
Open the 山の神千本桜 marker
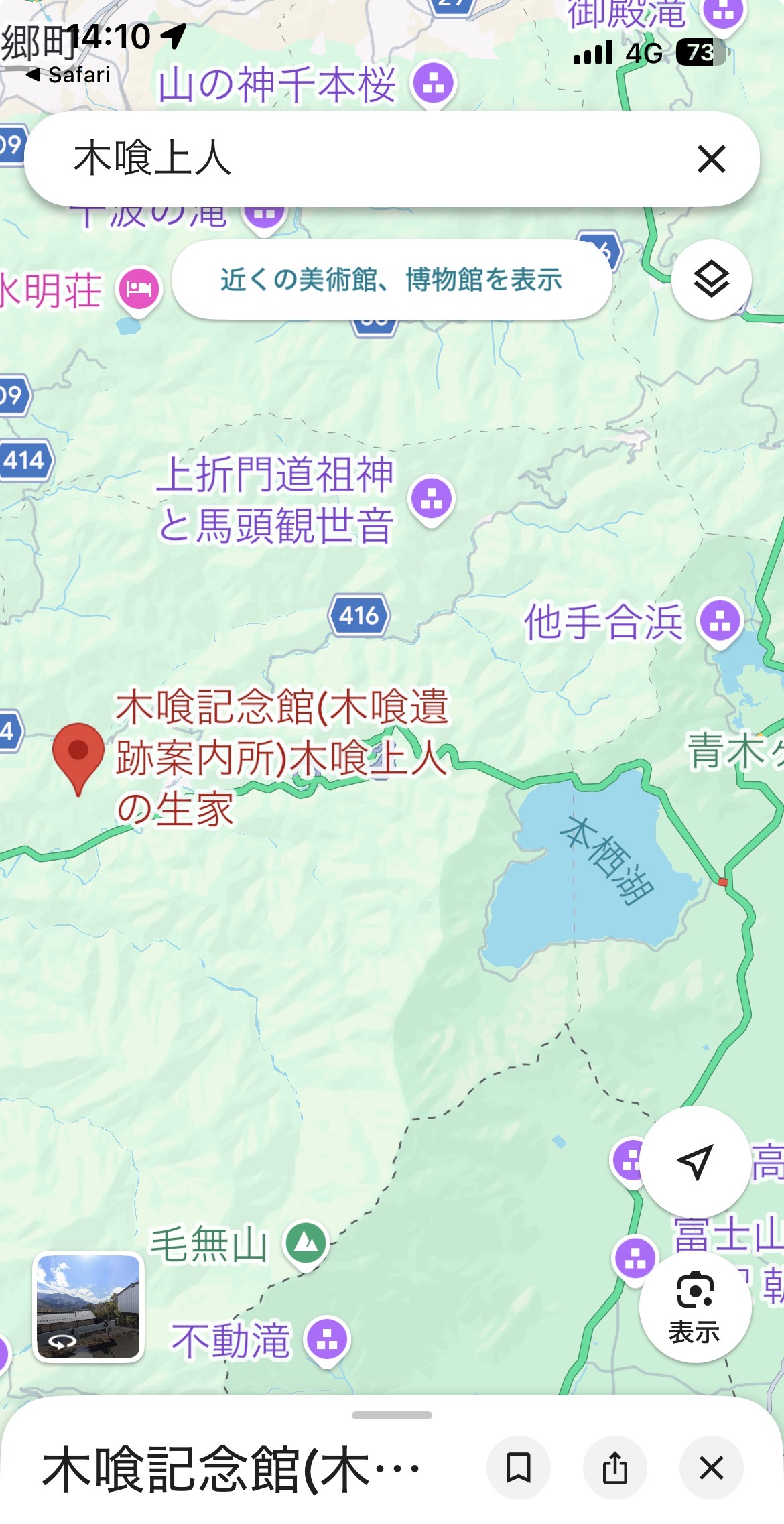(x=434, y=84)
